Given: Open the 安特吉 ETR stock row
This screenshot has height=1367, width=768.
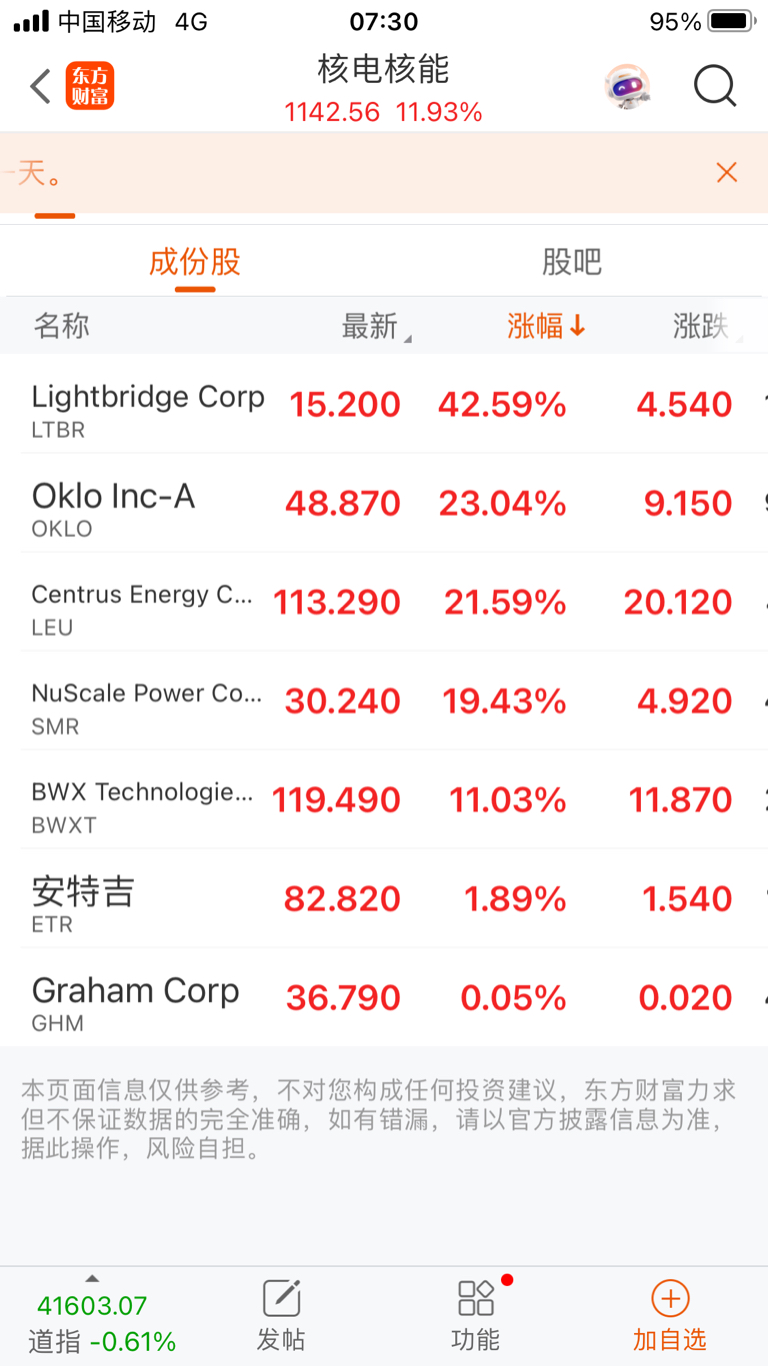Looking at the screenshot, I should click(384, 899).
